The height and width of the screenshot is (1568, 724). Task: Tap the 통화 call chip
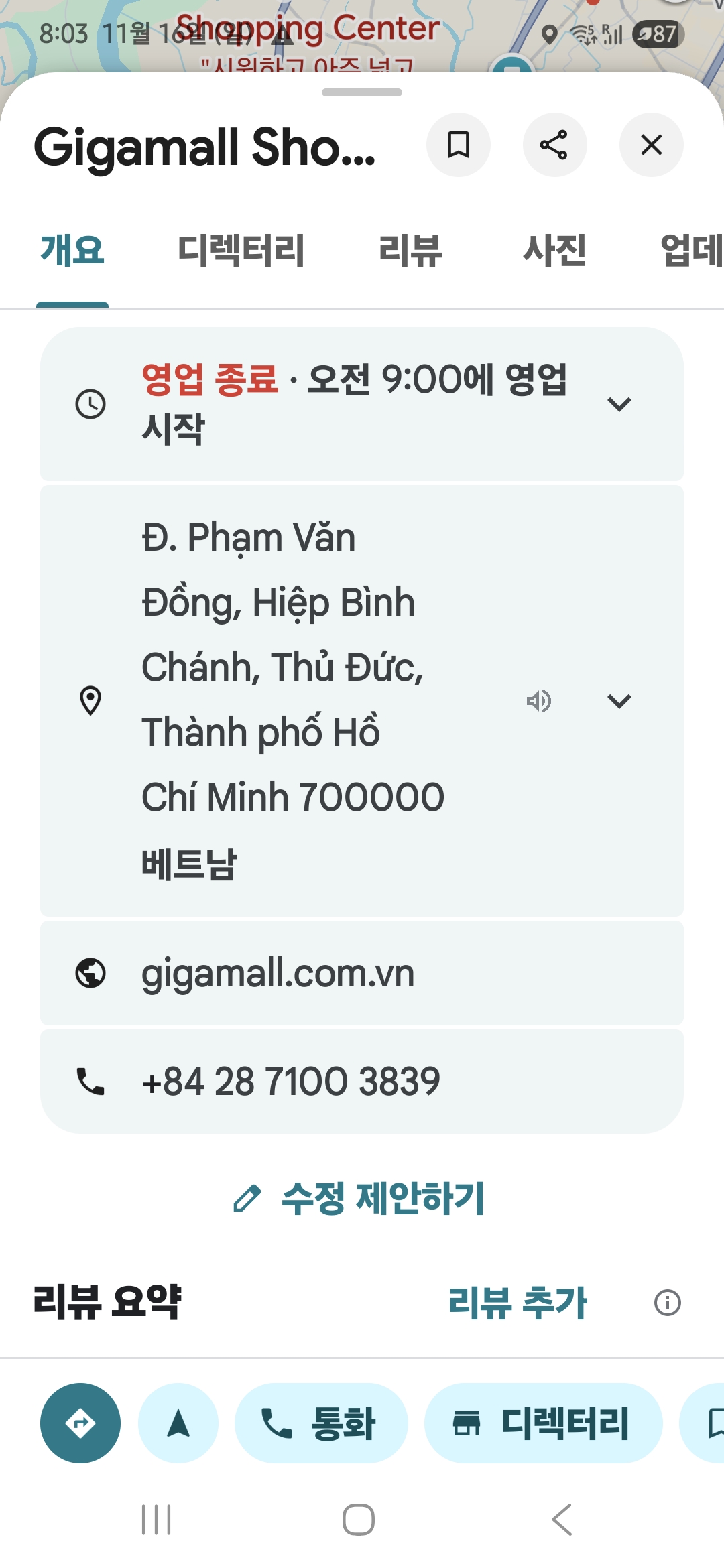[321, 1423]
